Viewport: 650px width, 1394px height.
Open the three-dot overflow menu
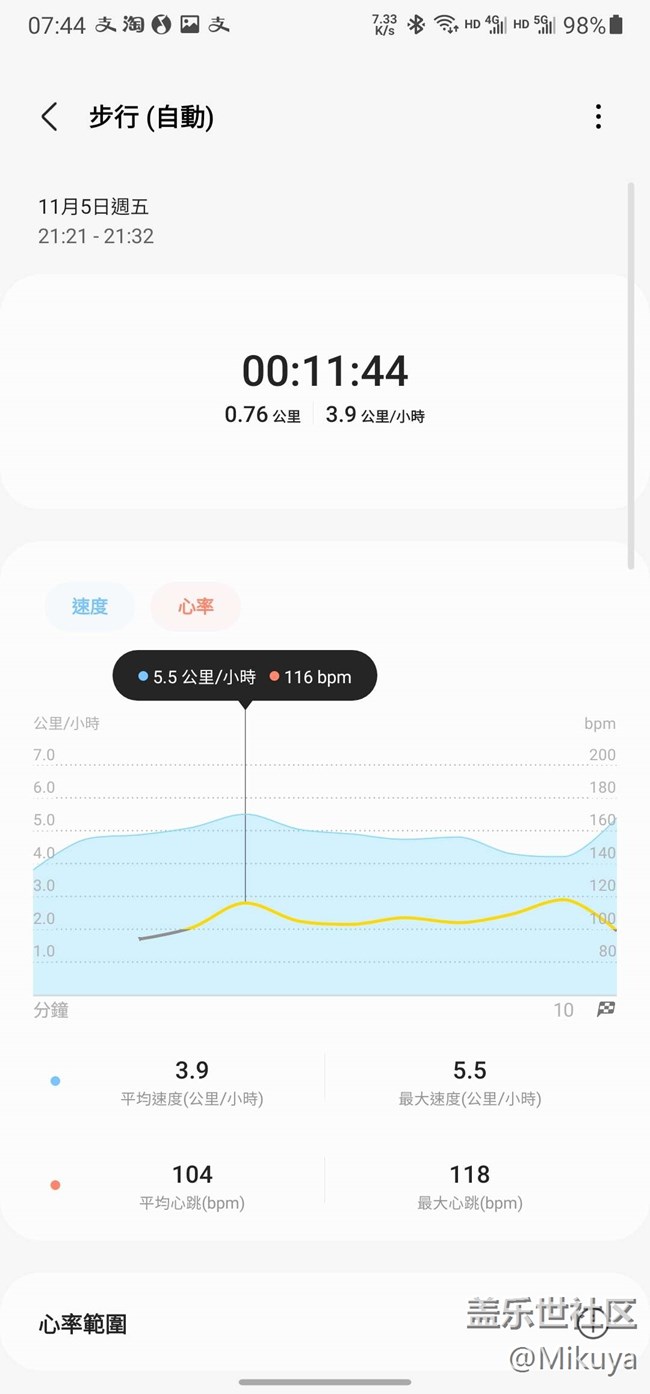[x=598, y=117]
